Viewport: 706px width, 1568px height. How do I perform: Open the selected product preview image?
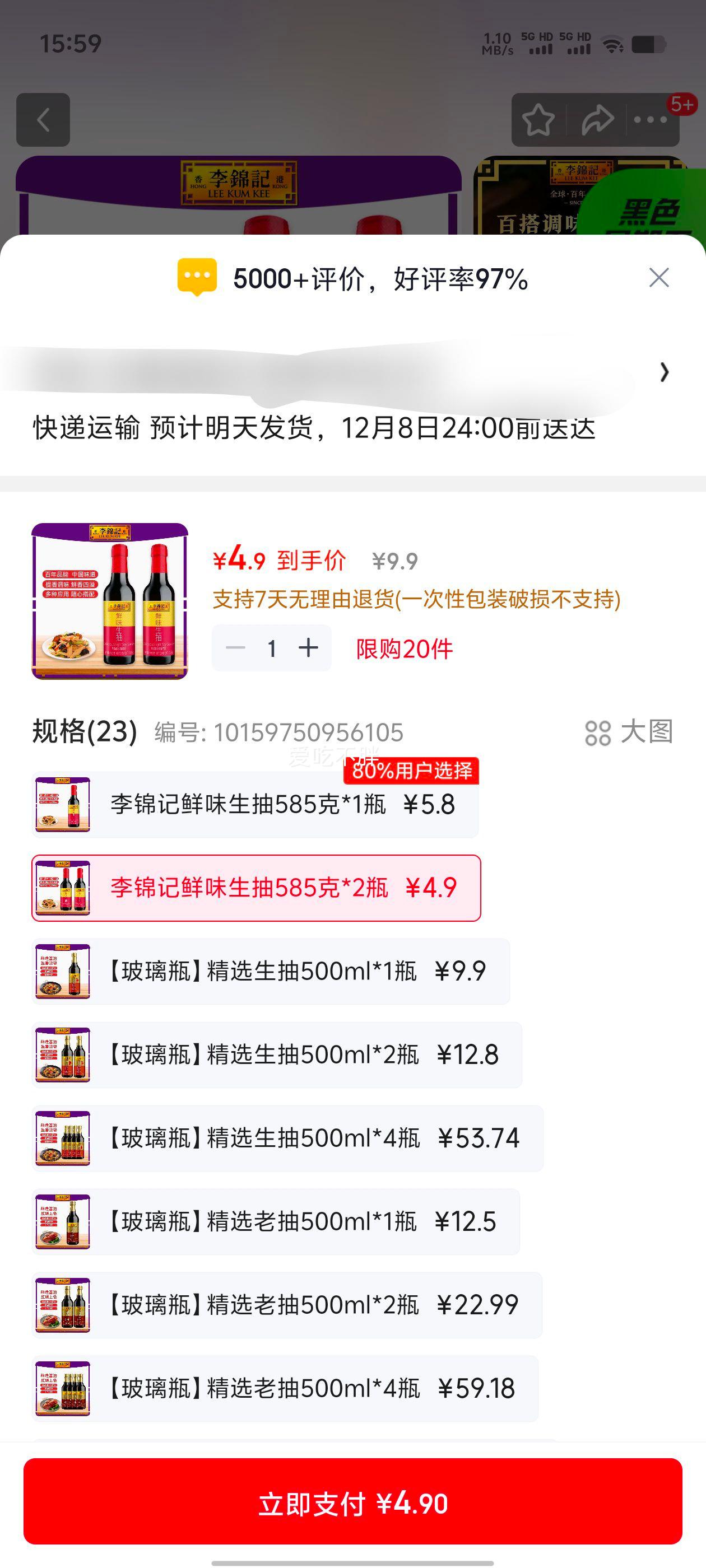[110, 601]
